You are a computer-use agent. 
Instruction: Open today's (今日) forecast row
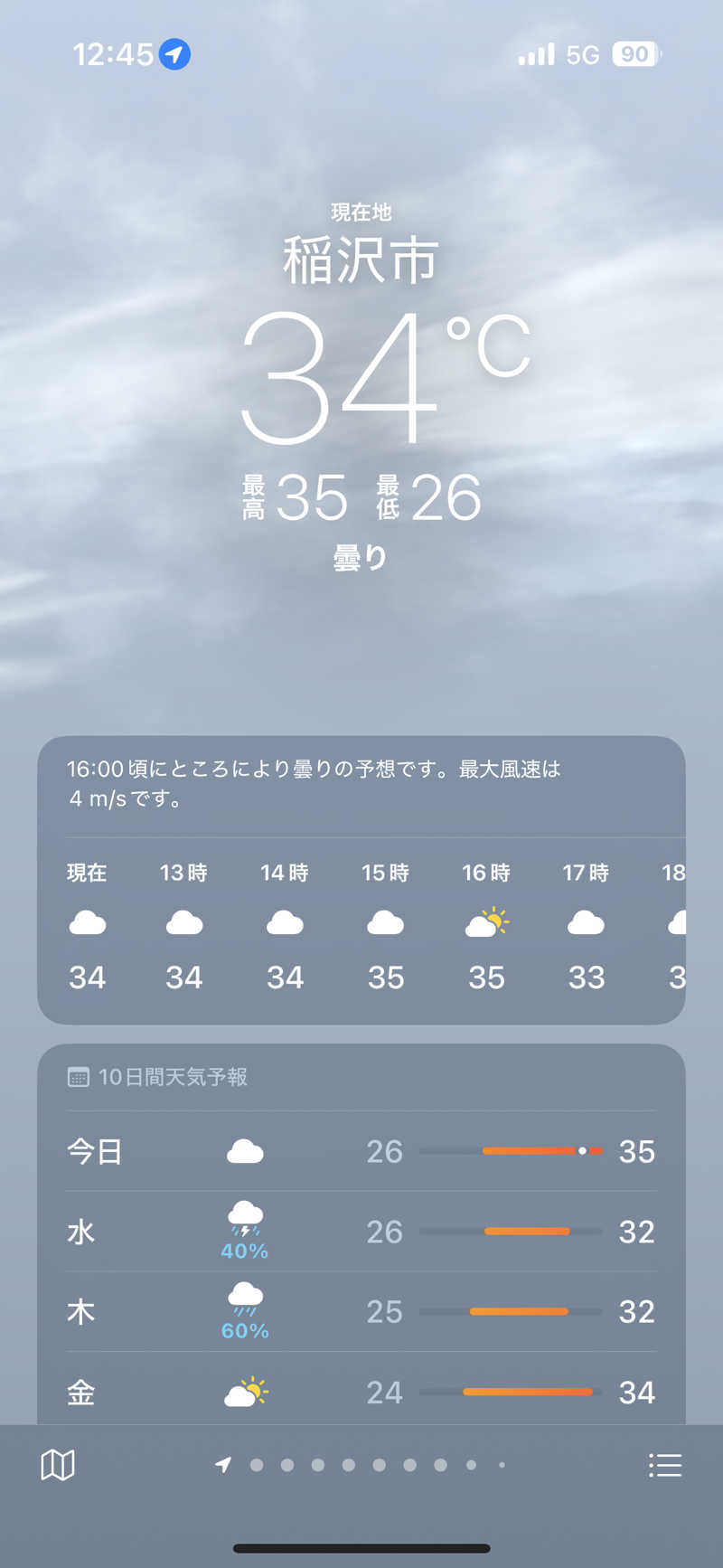coord(361,1151)
